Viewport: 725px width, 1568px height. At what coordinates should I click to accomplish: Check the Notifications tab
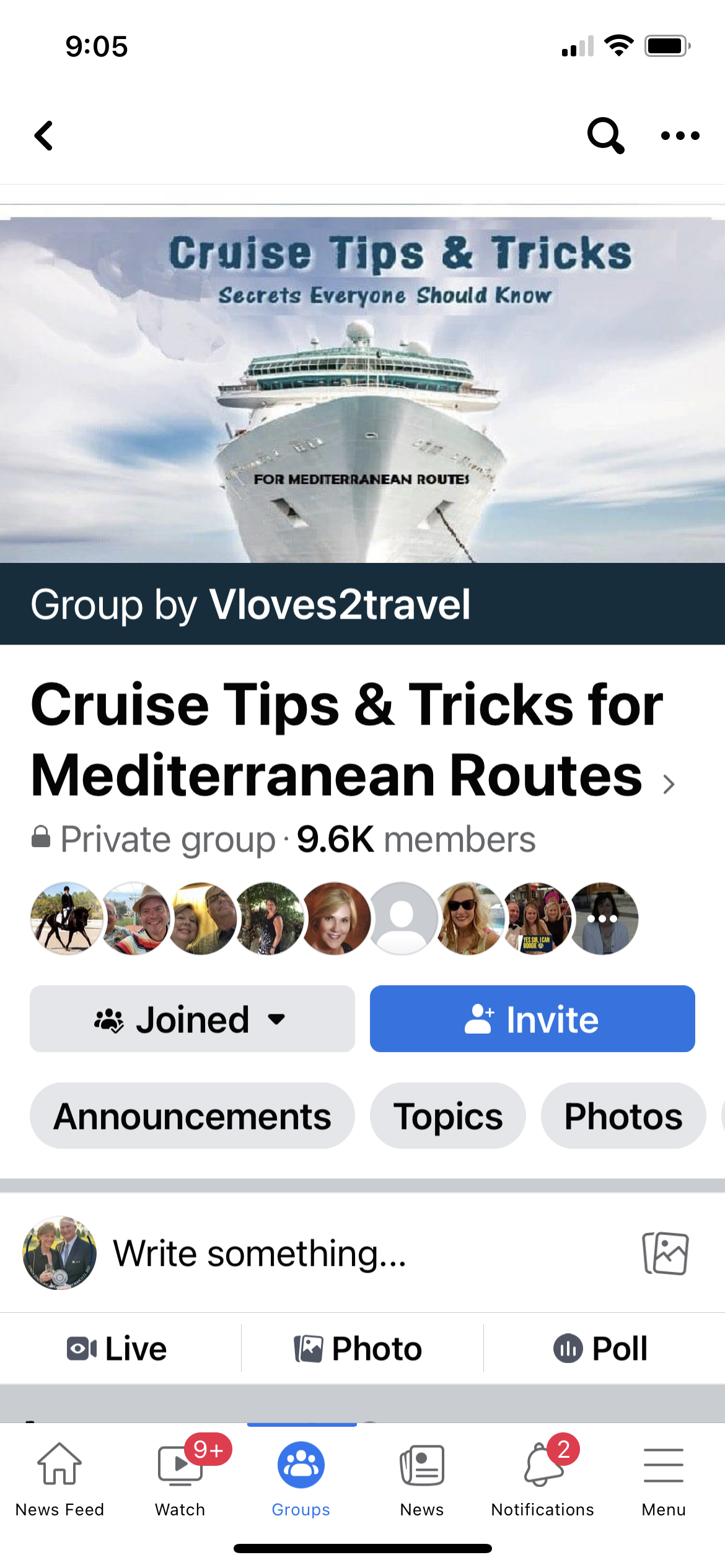tap(543, 1479)
